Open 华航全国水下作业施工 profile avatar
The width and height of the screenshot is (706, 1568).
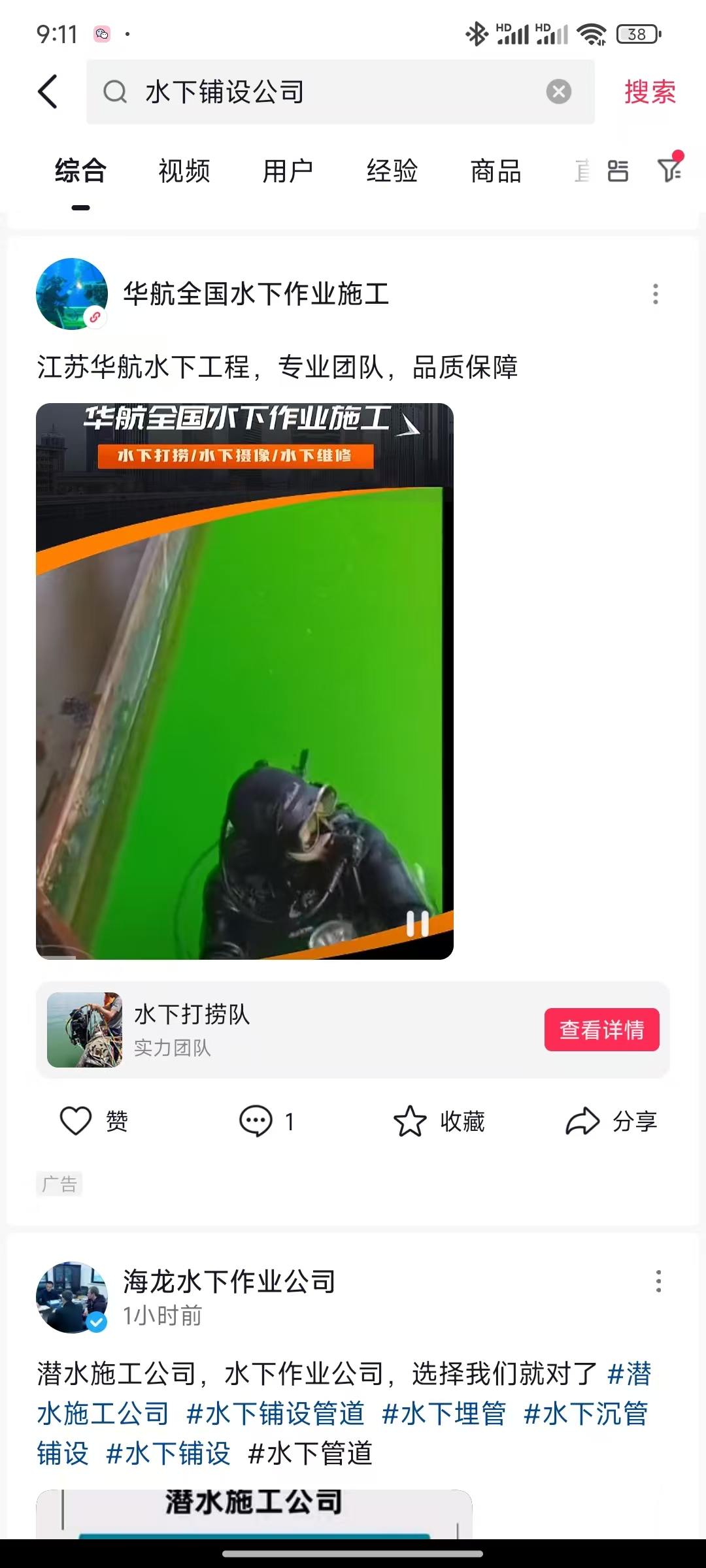point(72,294)
